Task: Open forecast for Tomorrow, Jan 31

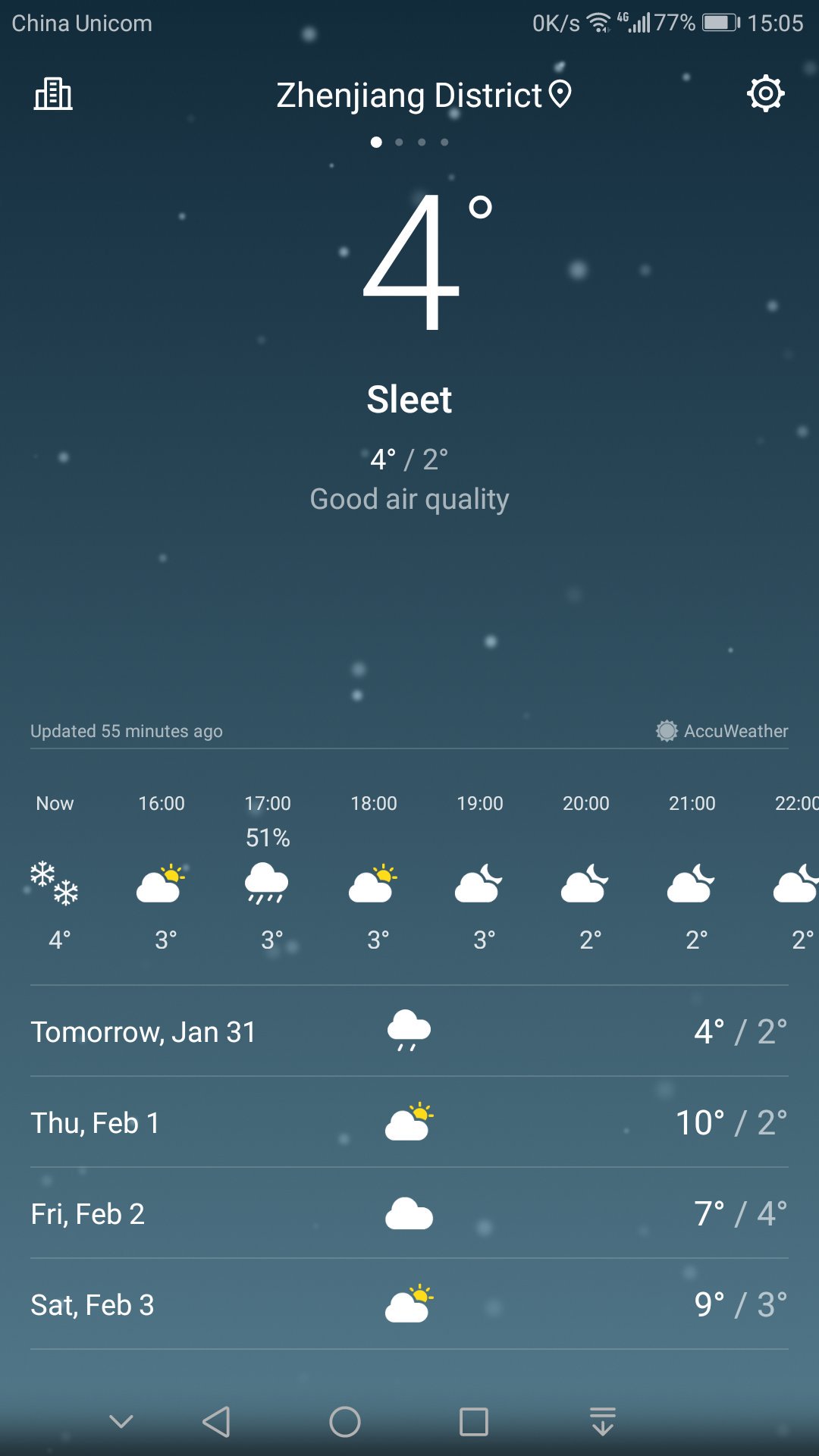Action: [x=409, y=1031]
